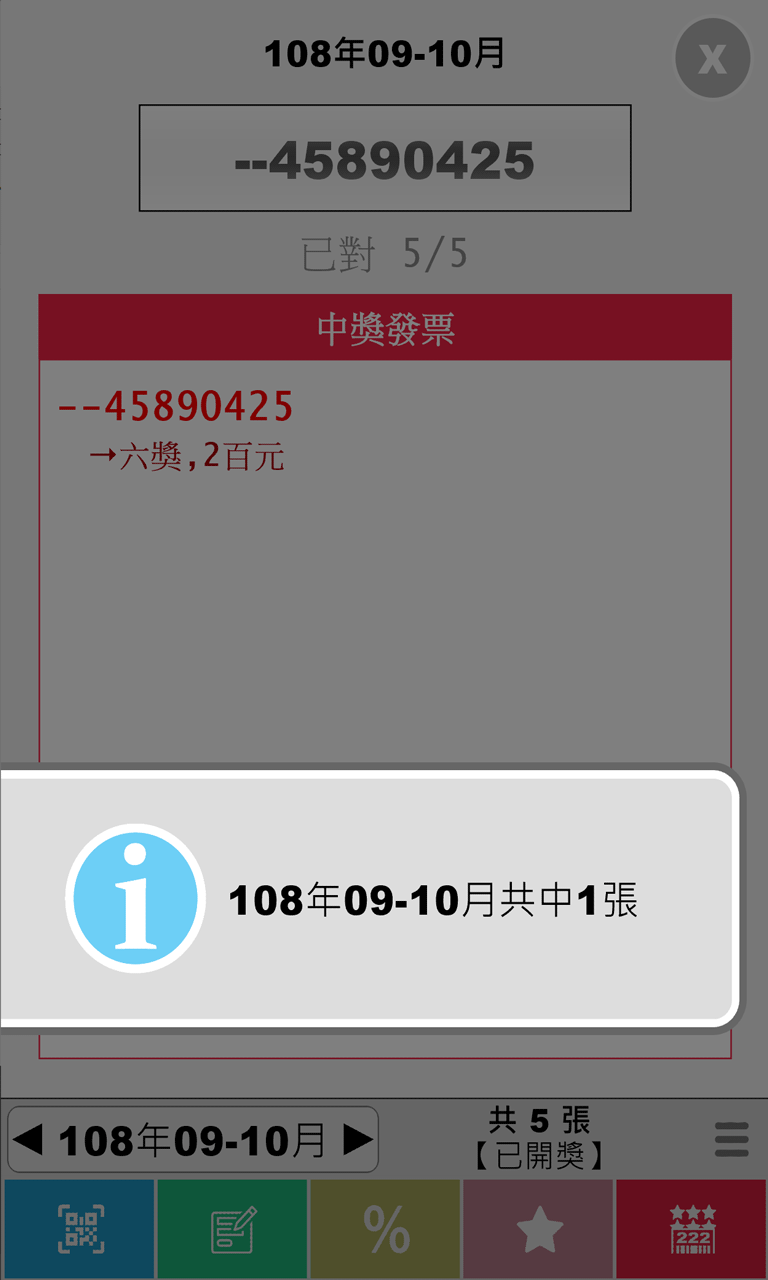Screen dimensions: 768x1280
Task: Open the percent statistics tab
Action: pyautogui.click(x=385, y=1229)
